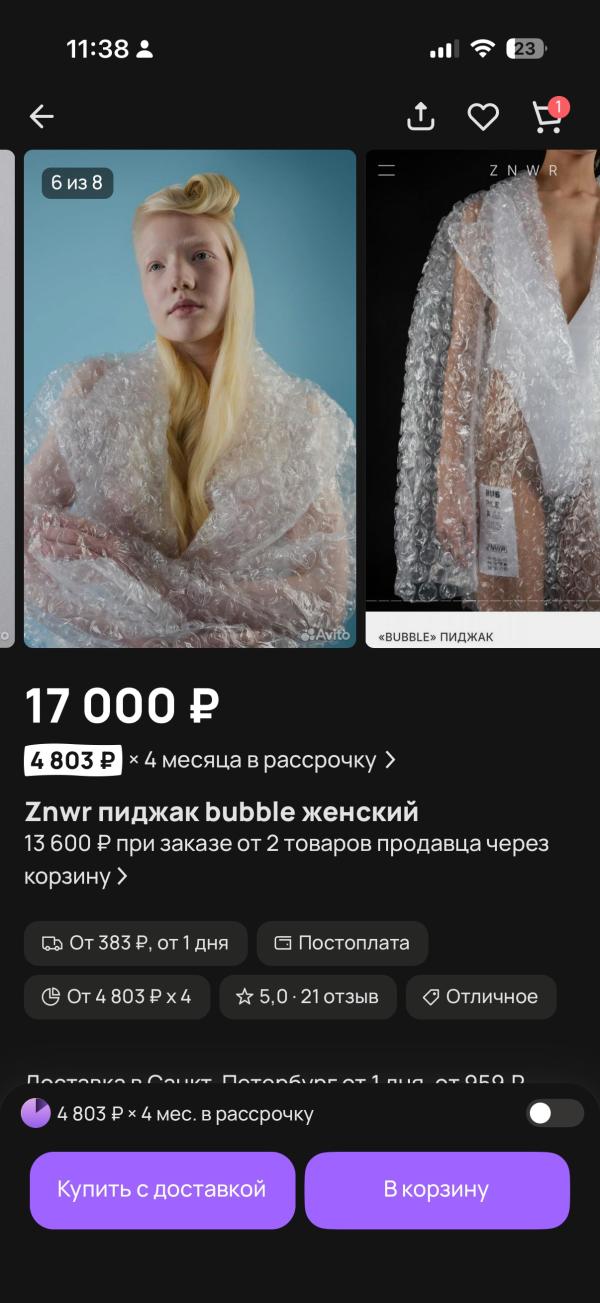Add the jacket with В корзину
Image resolution: width=600 pixels, height=1303 pixels.
(437, 1190)
